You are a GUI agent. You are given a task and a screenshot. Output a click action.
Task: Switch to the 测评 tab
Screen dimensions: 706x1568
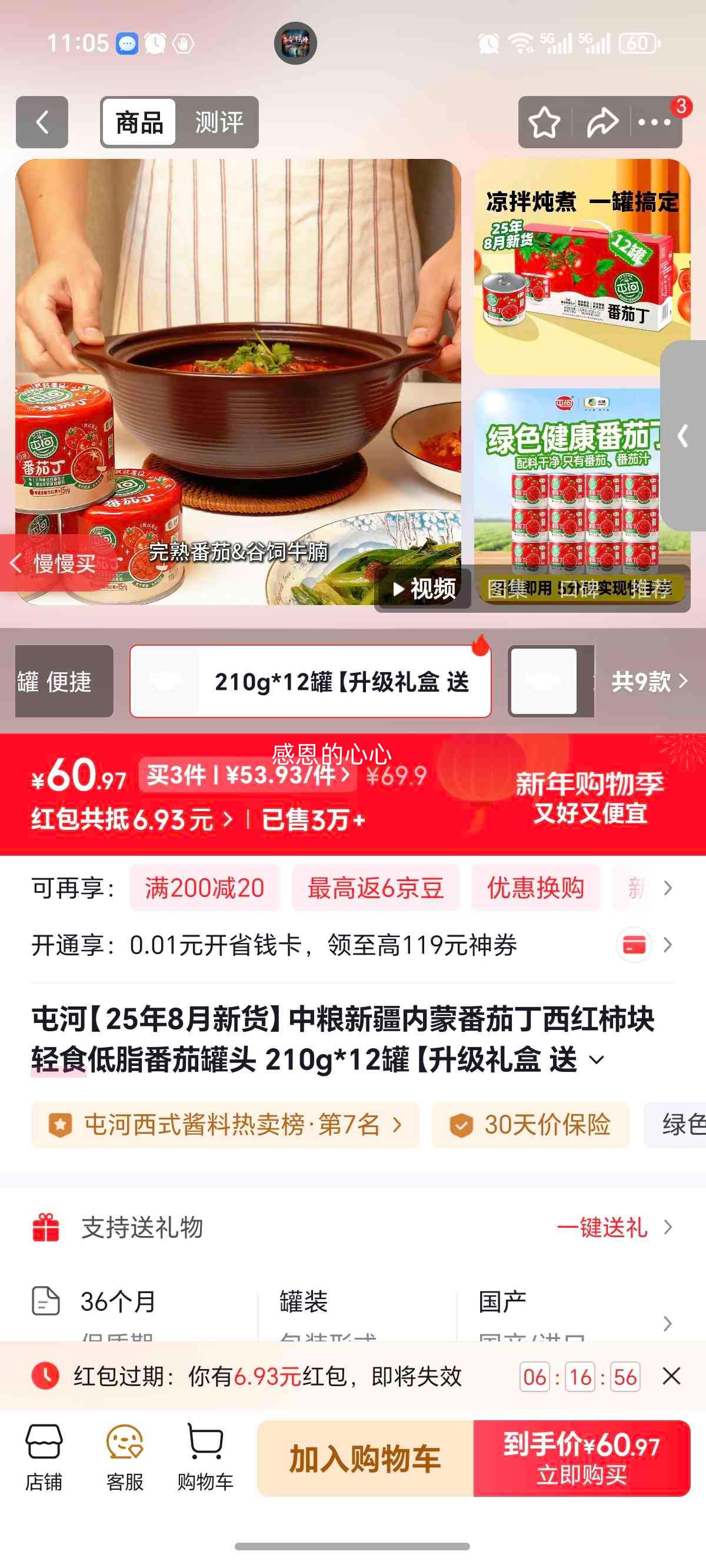coord(218,122)
